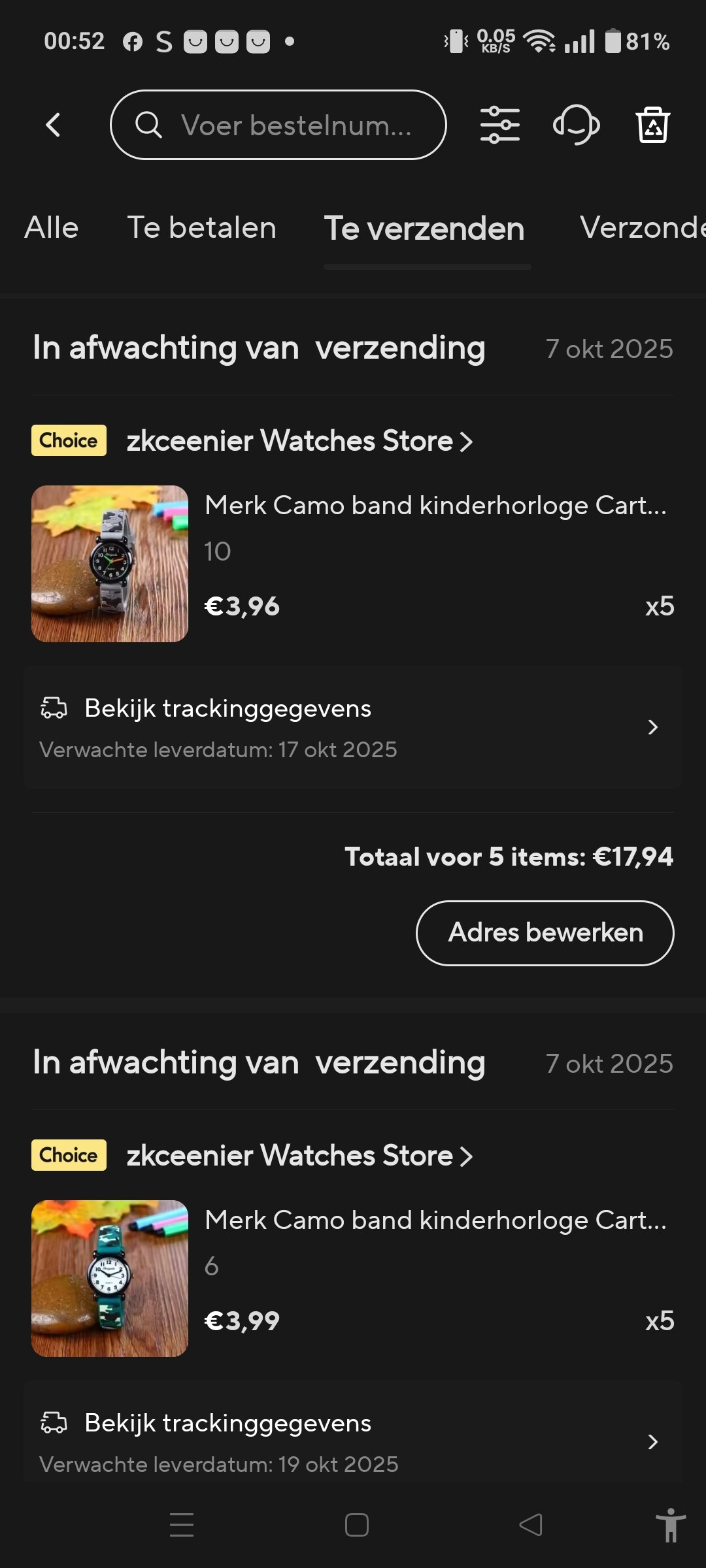The image size is (706, 1568).
Task: Tap the Adres bewerken button
Action: pos(545,933)
